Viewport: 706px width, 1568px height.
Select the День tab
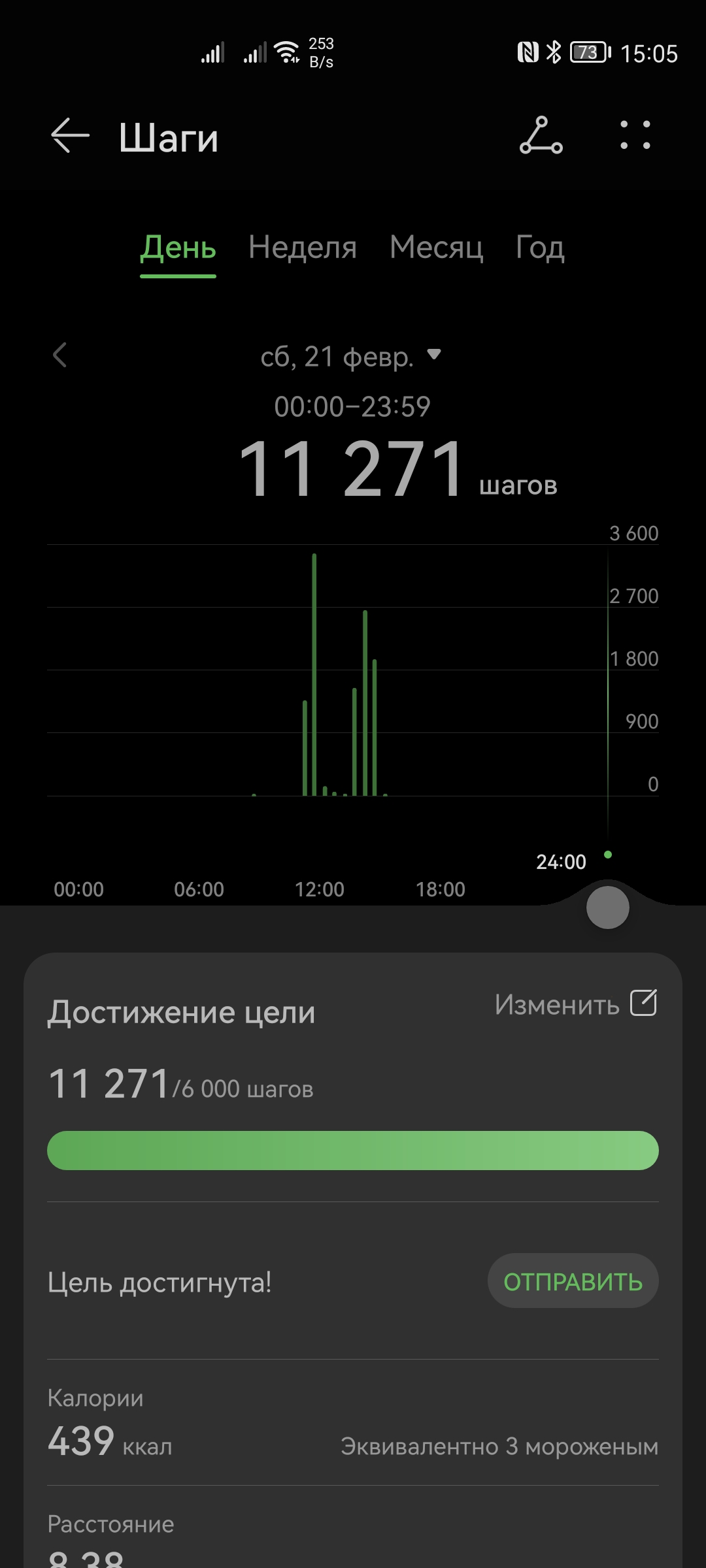[178, 248]
